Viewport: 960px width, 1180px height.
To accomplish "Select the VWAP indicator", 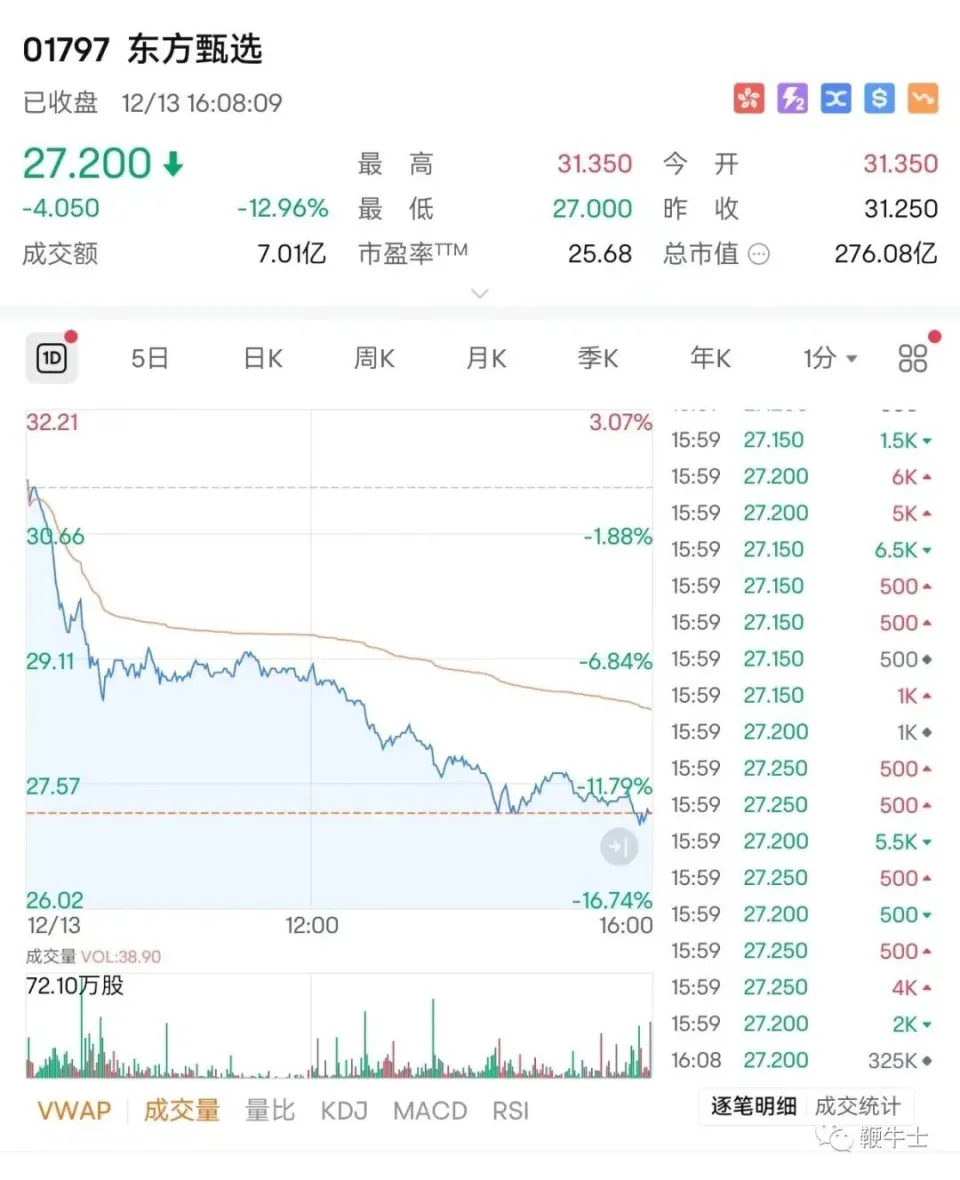I will click(74, 1110).
